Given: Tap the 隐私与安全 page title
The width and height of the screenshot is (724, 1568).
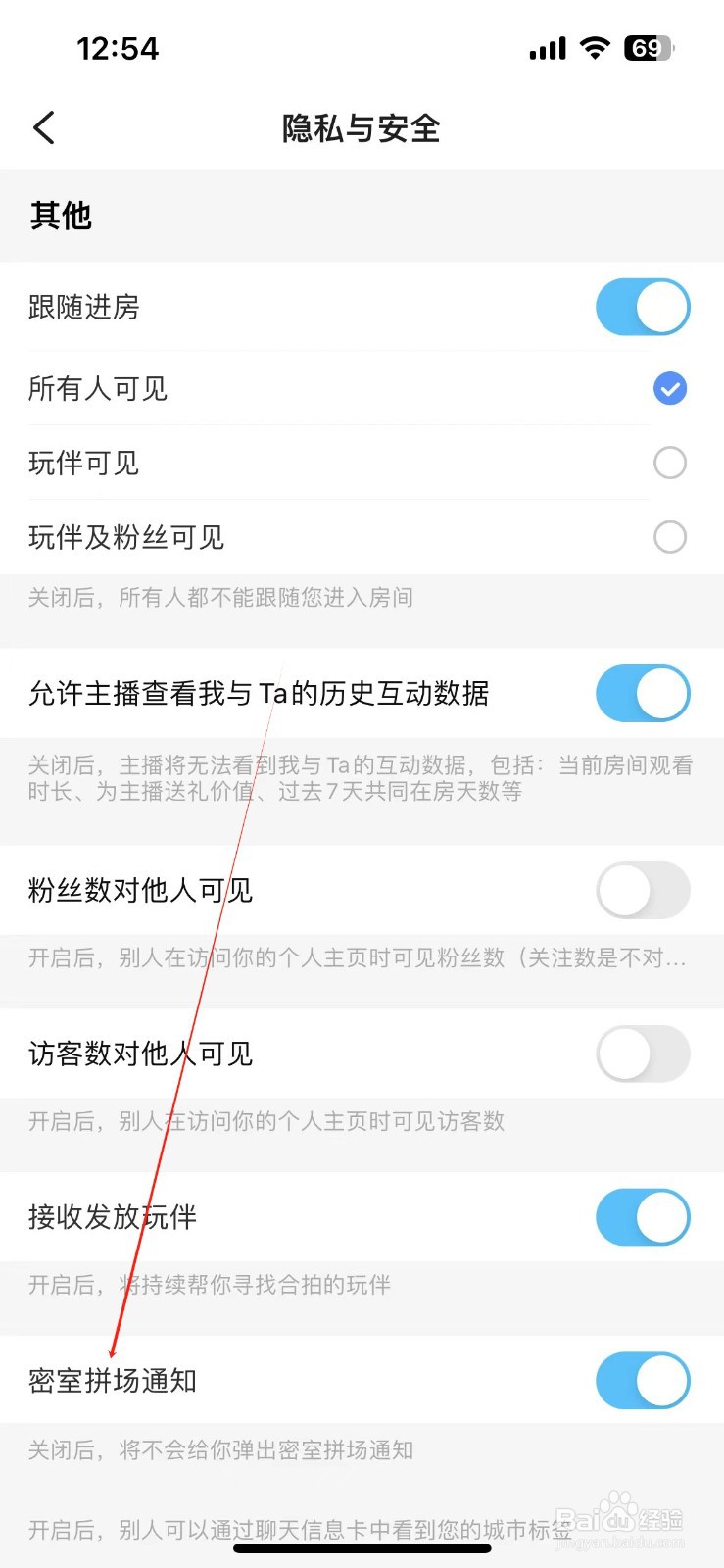Looking at the screenshot, I should 362,128.
